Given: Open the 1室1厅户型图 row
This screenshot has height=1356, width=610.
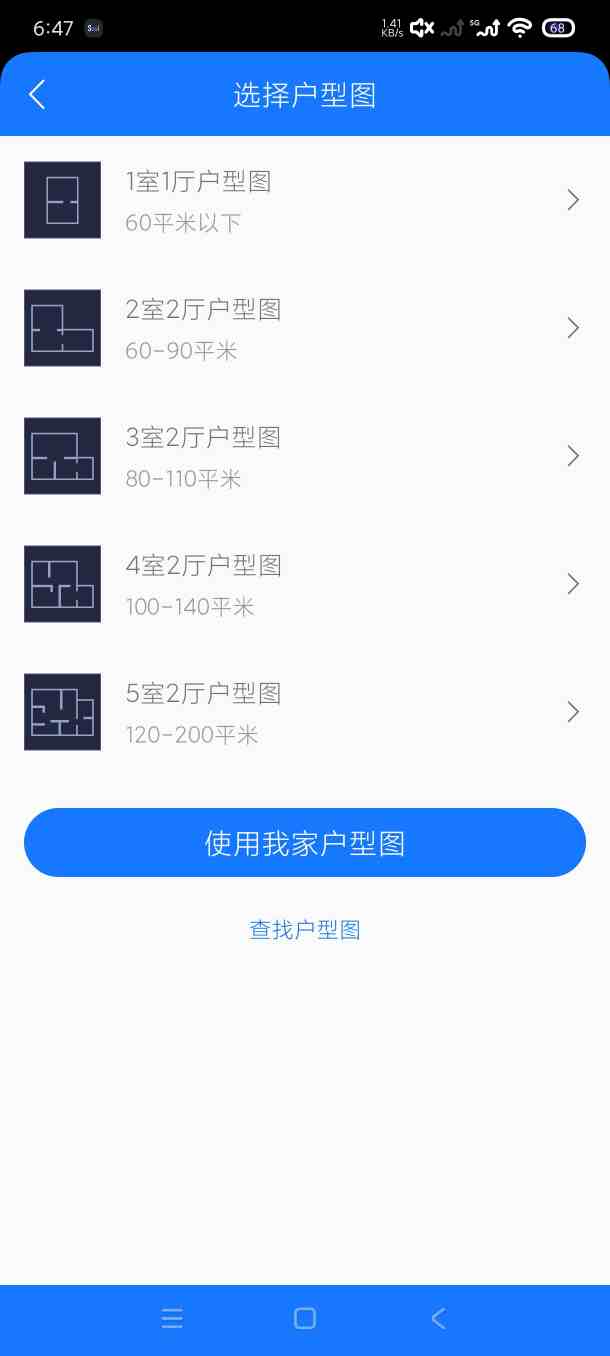Looking at the screenshot, I should [x=304, y=200].
